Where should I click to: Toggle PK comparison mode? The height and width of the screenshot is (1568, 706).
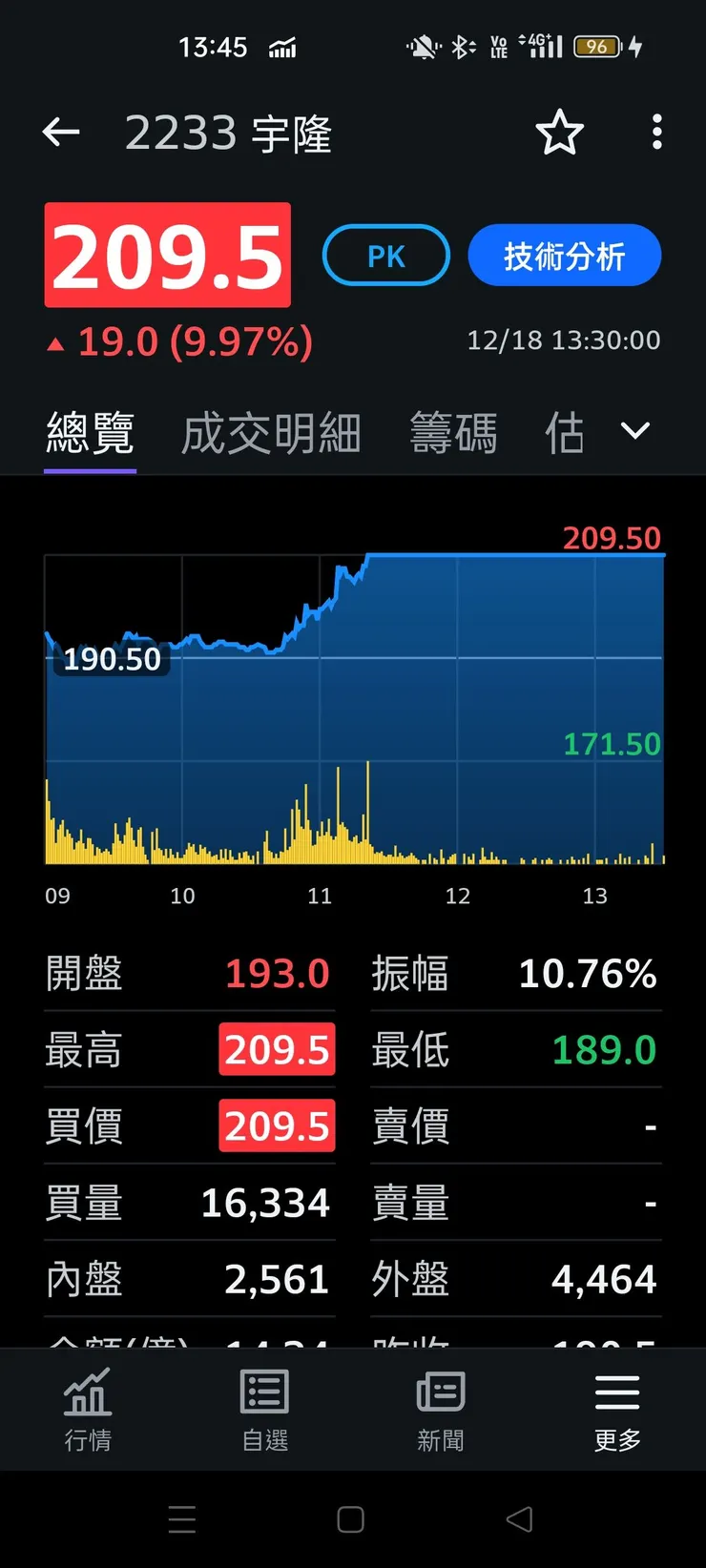pos(385,255)
